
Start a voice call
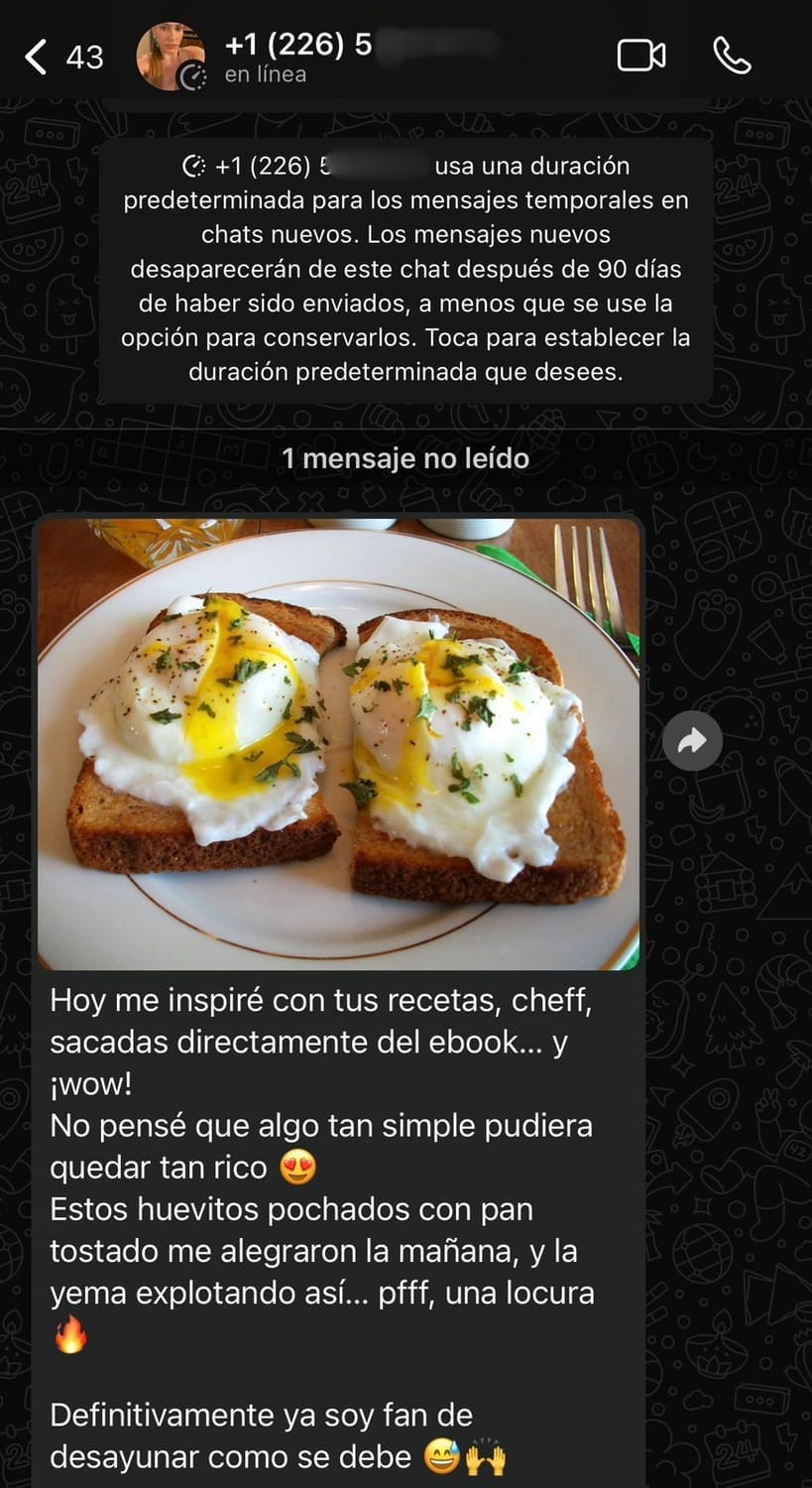pyautogui.click(x=732, y=56)
